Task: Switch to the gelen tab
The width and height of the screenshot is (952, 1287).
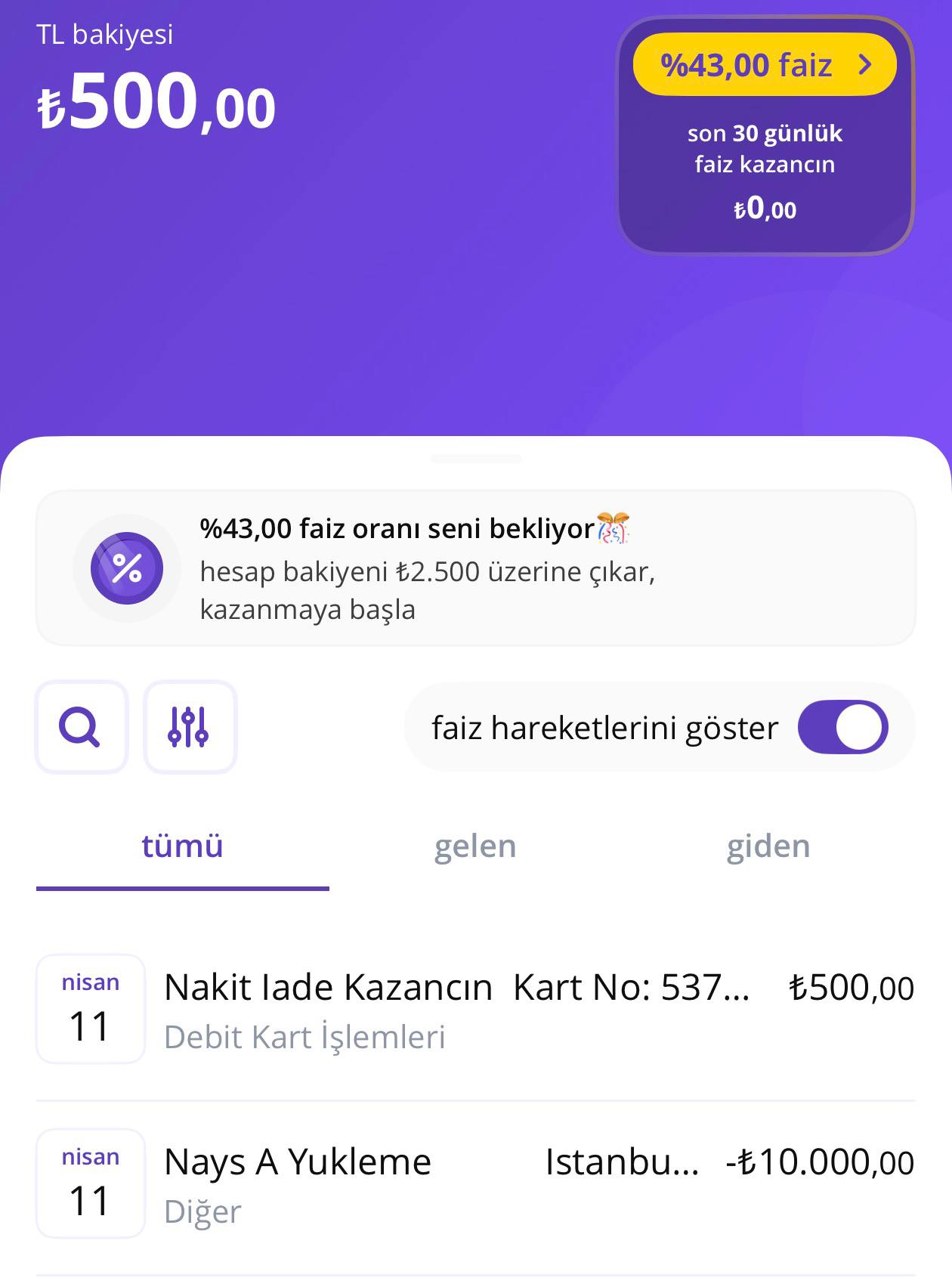Action: [x=475, y=846]
